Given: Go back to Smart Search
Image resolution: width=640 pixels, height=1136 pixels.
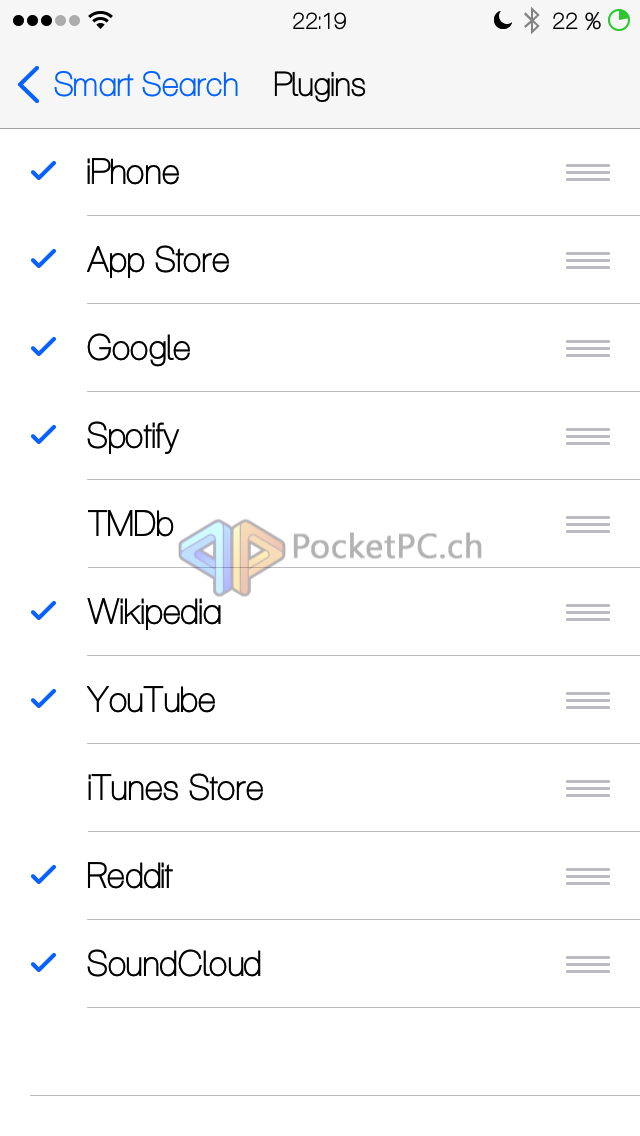Looking at the screenshot, I should pyautogui.click(x=128, y=85).
